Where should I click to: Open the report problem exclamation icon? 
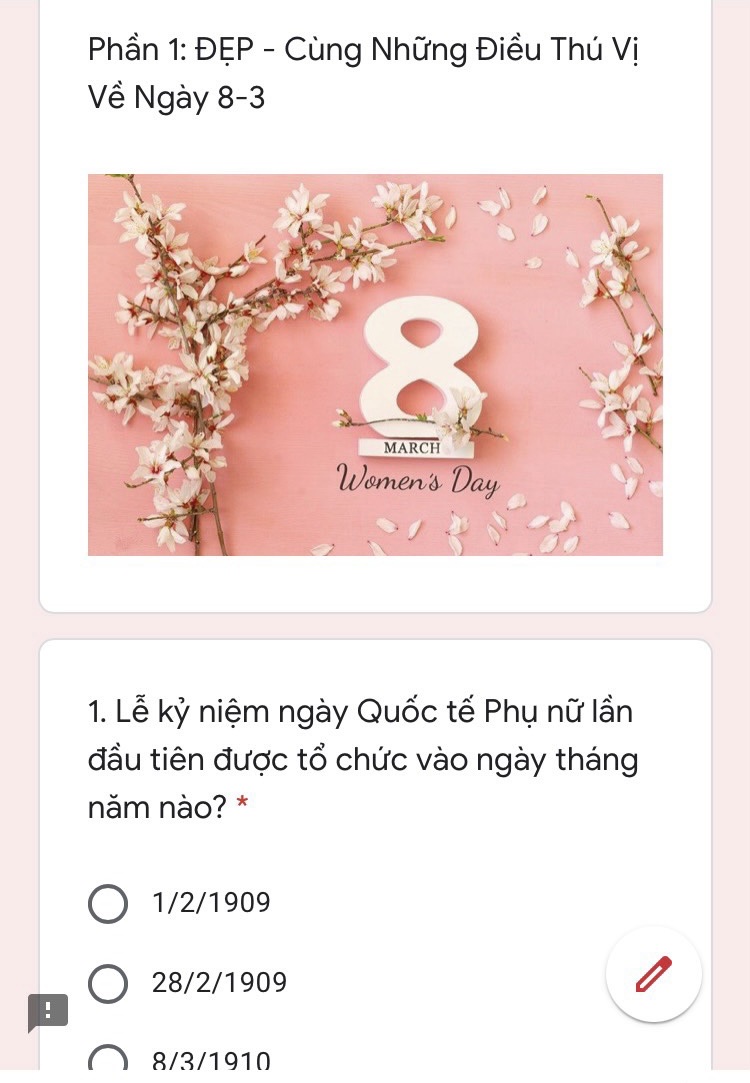point(47,1011)
